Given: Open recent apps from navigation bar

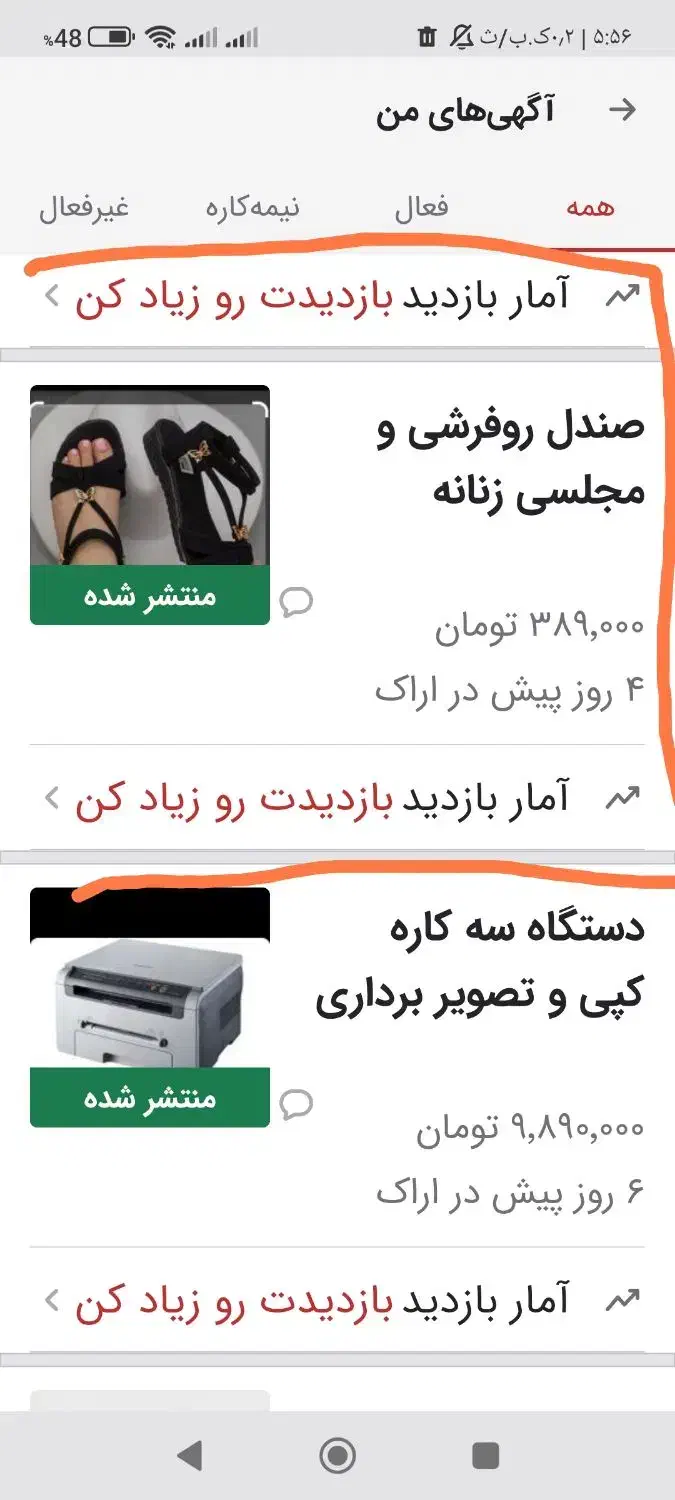Looking at the screenshot, I should (486, 1456).
